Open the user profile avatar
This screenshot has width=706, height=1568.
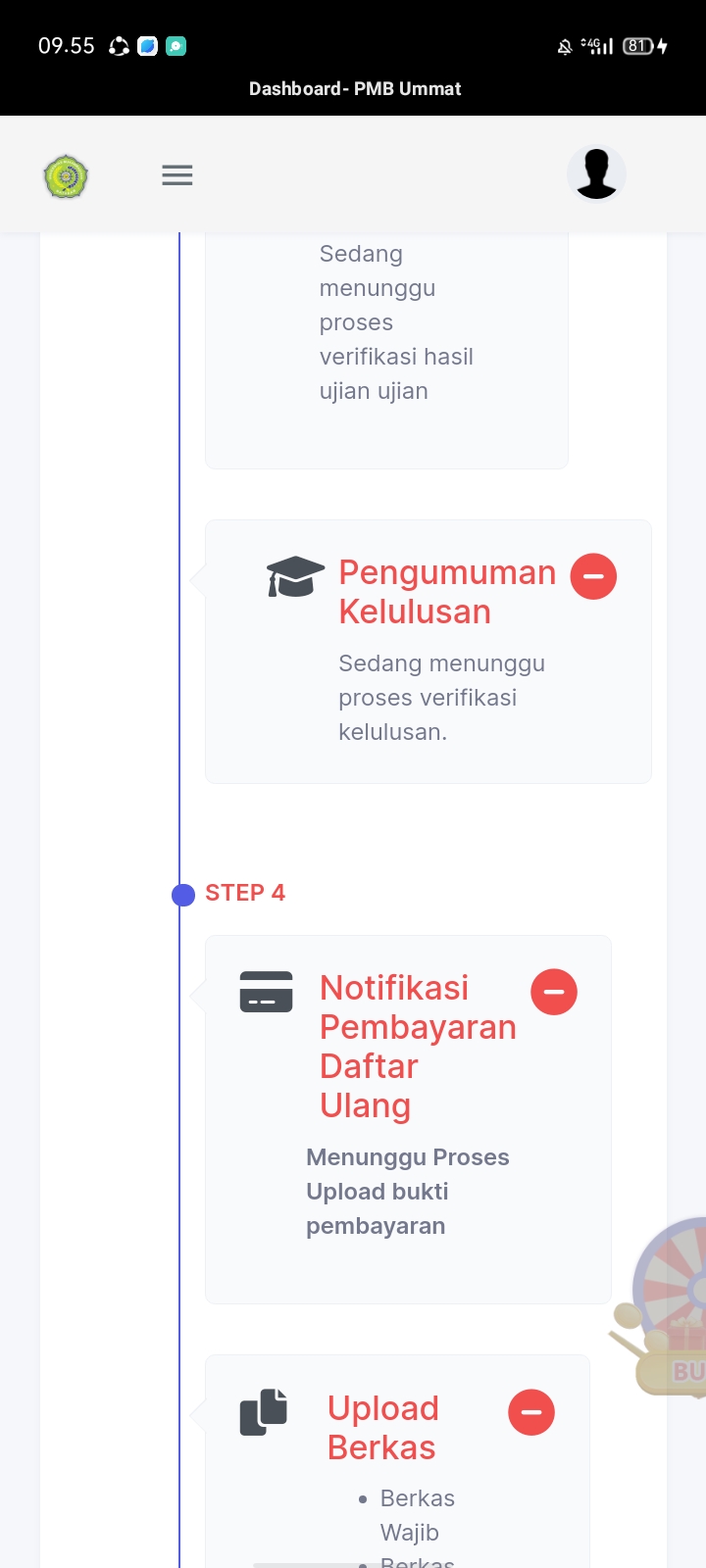[596, 173]
